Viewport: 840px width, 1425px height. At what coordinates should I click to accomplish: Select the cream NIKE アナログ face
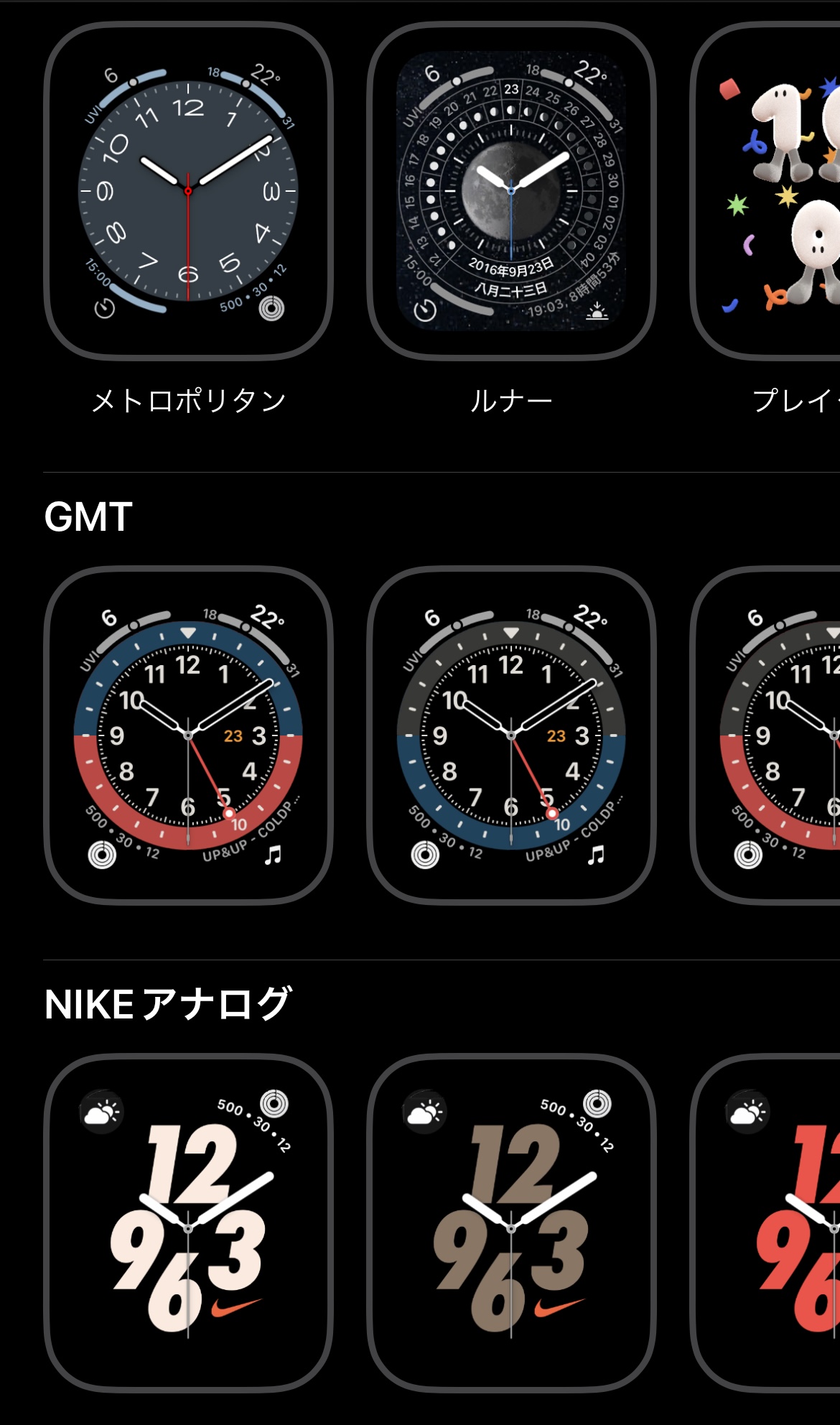[188, 1223]
